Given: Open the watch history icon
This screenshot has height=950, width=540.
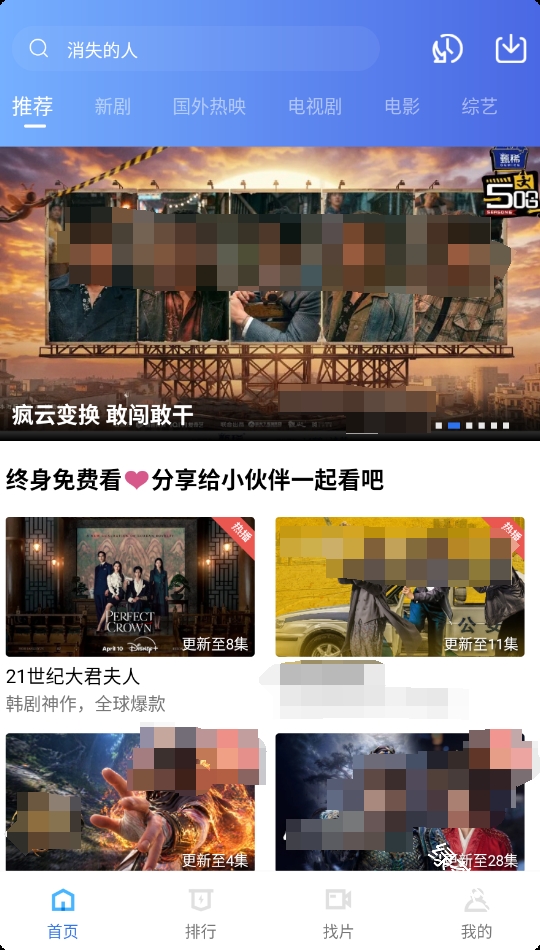Looking at the screenshot, I should [x=447, y=49].
